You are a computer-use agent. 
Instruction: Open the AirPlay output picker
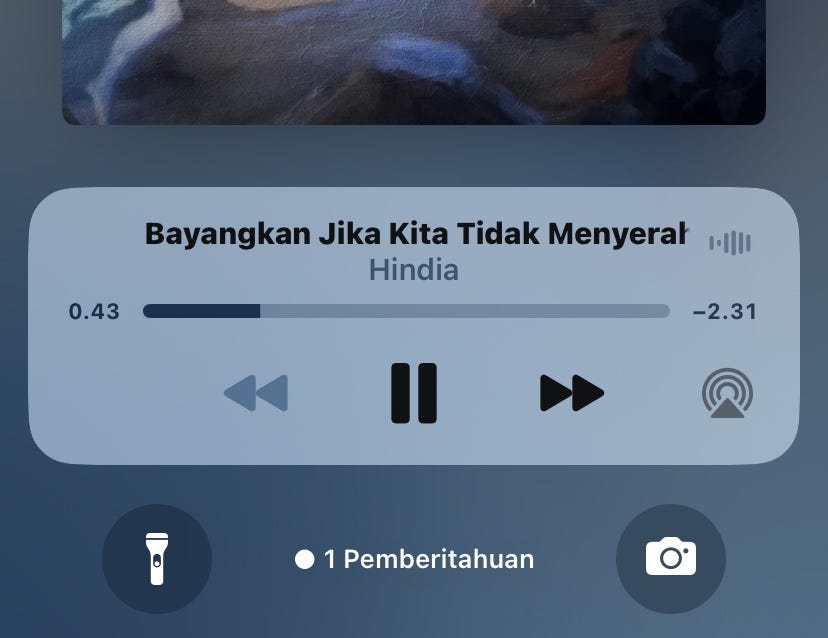[x=727, y=393]
